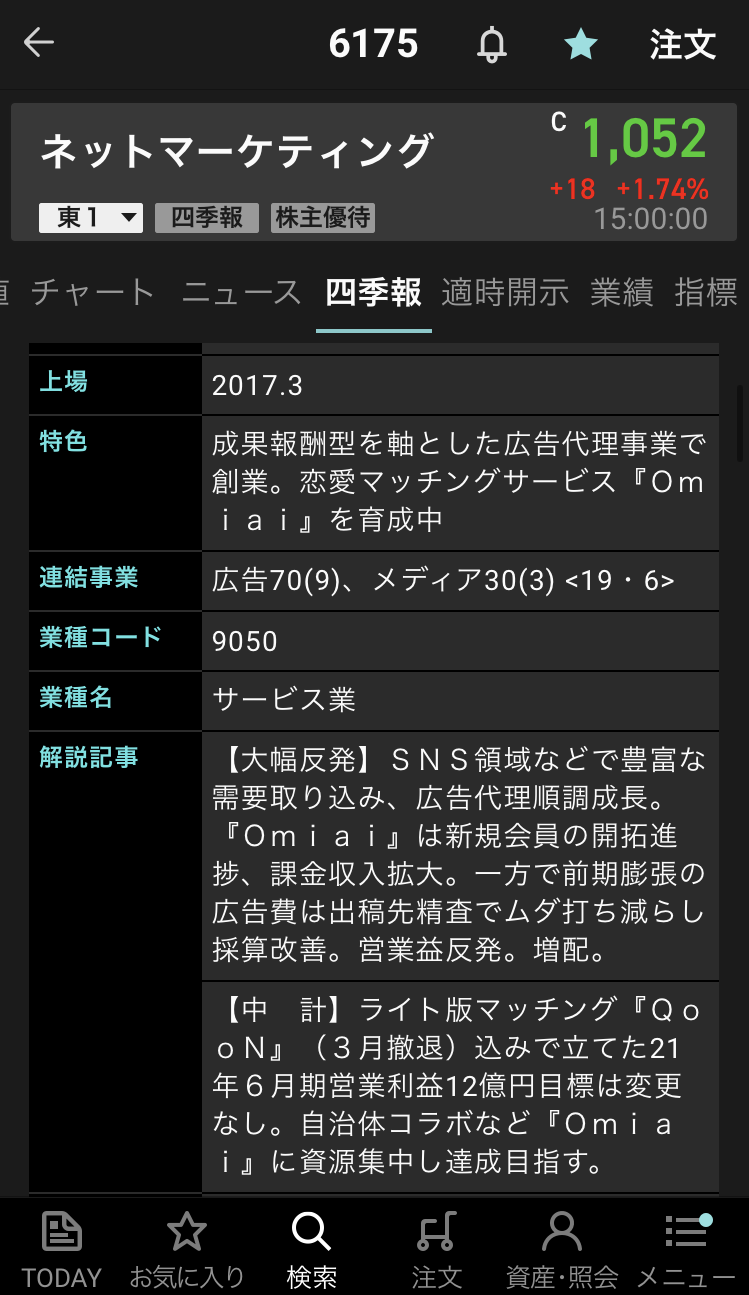Go to TODAY in bottom navigation
The height and width of the screenshot is (1295, 749).
point(62,1248)
